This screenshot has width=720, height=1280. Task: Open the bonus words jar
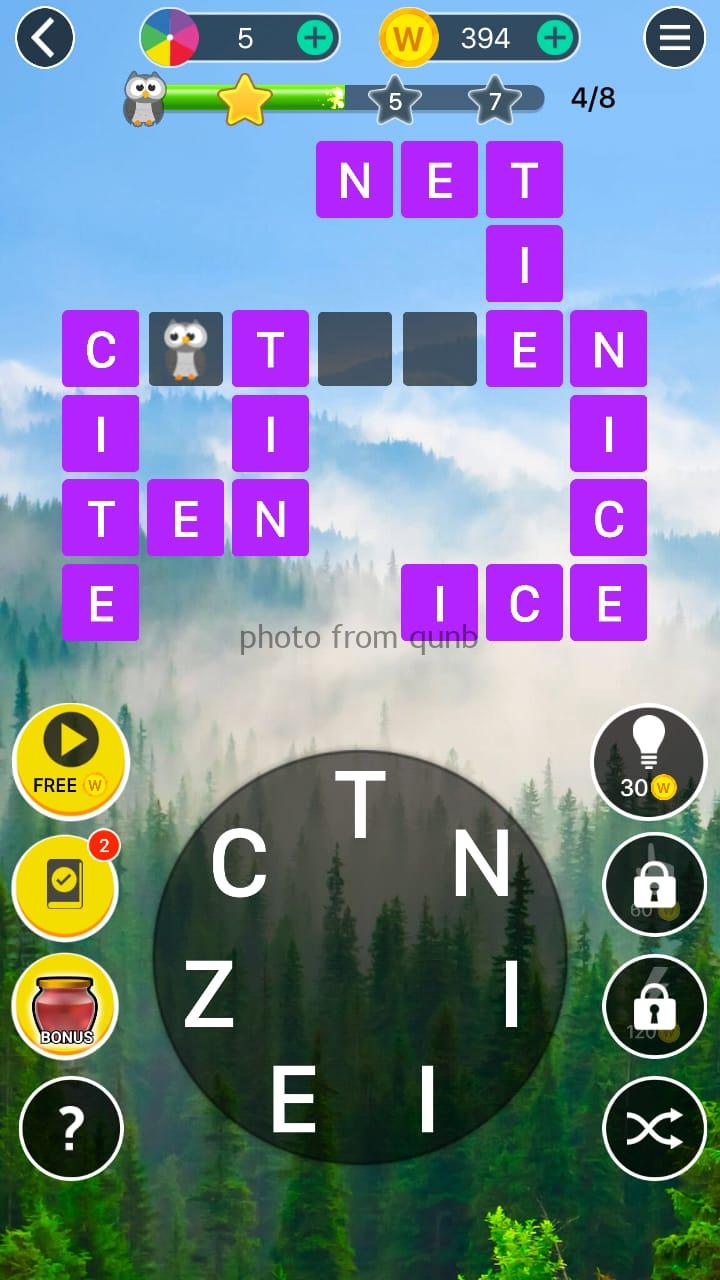pyautogui.click(x=66, y=1007)
